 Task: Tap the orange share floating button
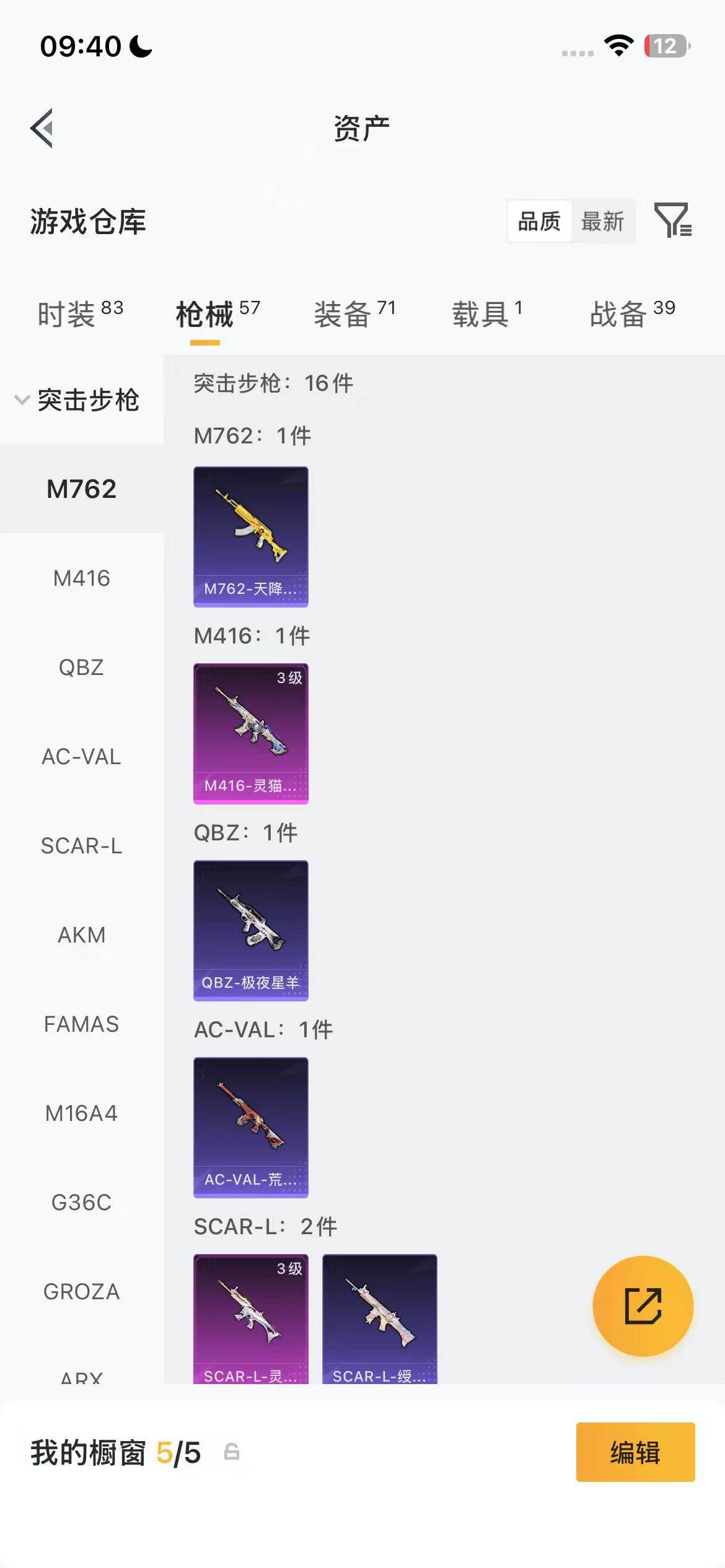click(x=643, y=1306)
